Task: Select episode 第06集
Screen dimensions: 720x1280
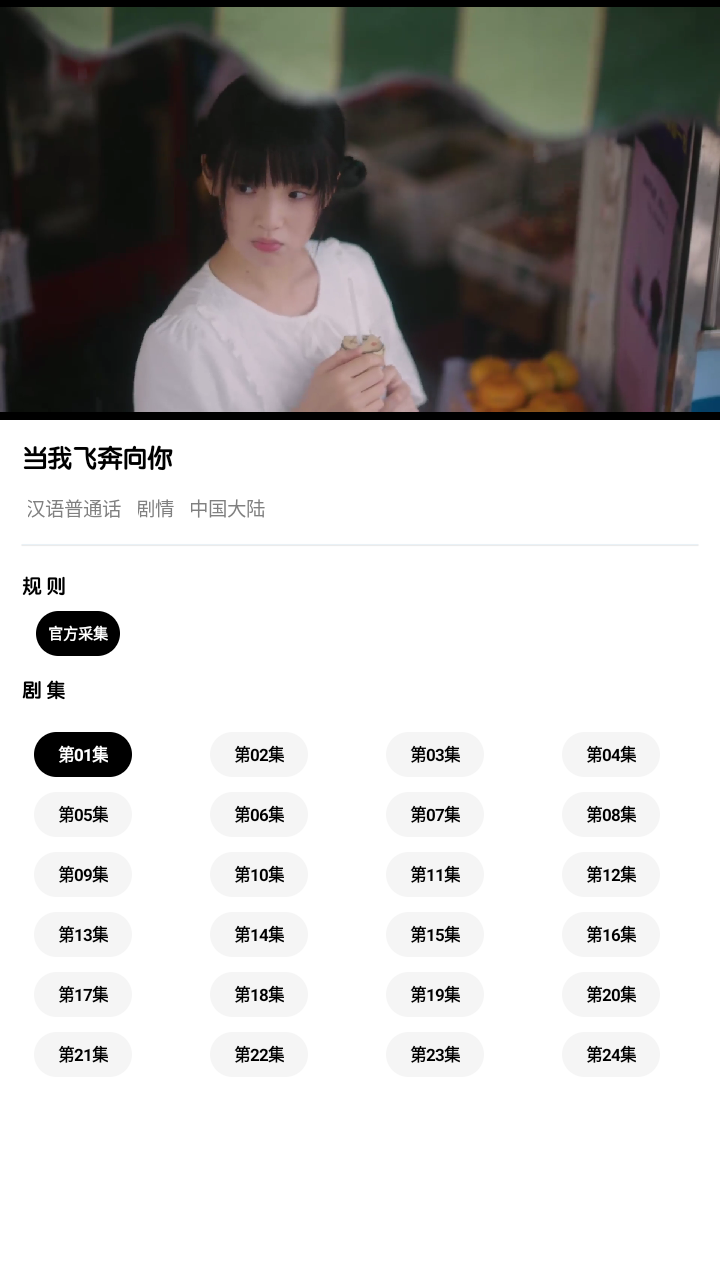Action: (259, 815)
